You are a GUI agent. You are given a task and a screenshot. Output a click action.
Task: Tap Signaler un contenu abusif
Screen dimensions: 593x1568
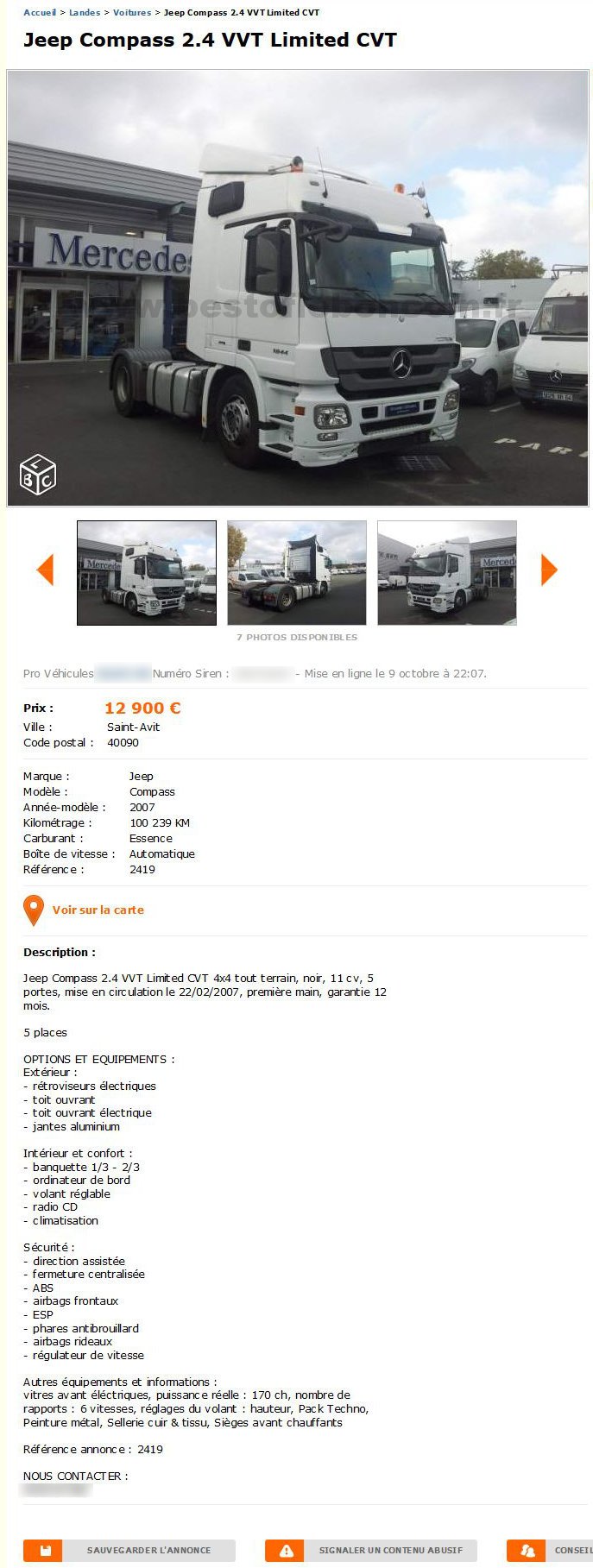(x=371, y=1550)
